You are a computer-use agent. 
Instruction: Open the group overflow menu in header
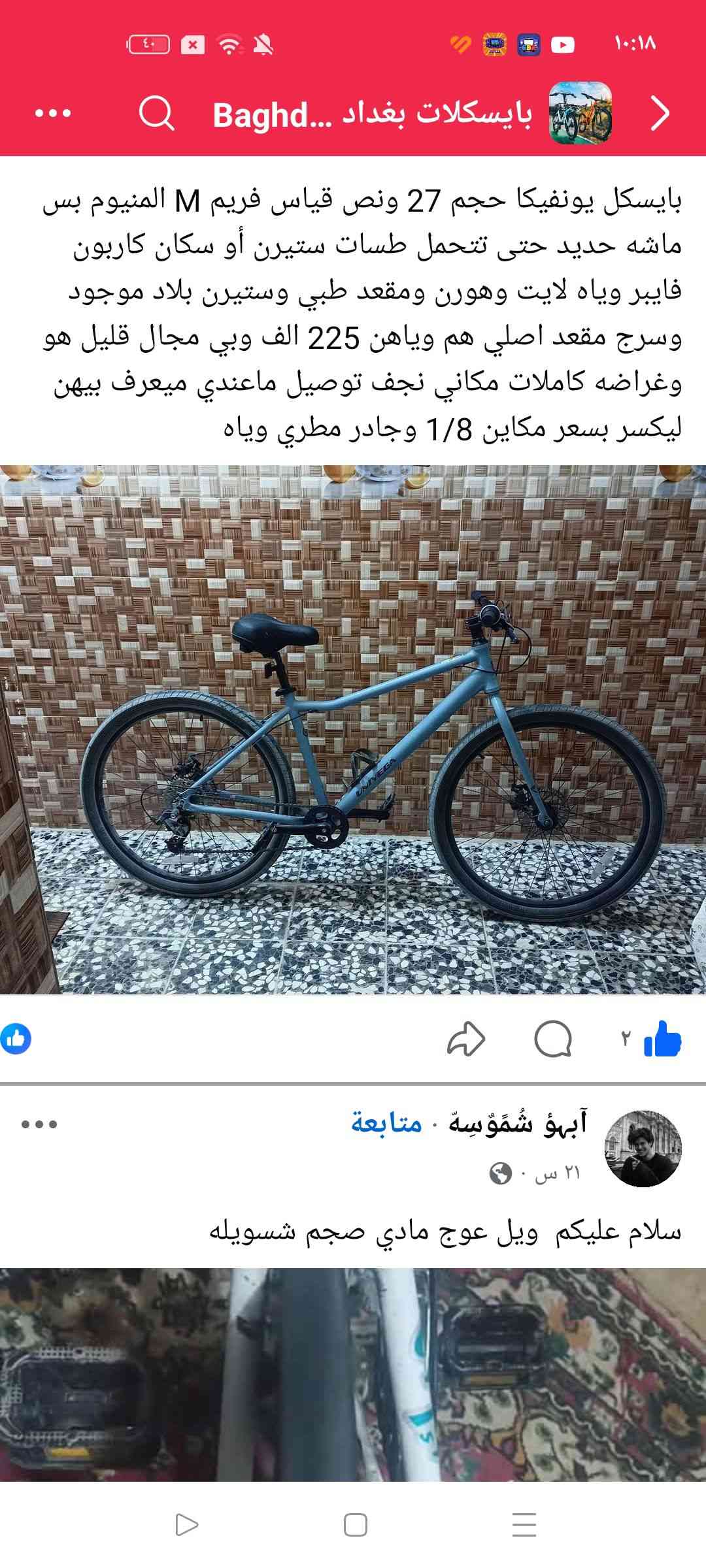pos(53,114)
